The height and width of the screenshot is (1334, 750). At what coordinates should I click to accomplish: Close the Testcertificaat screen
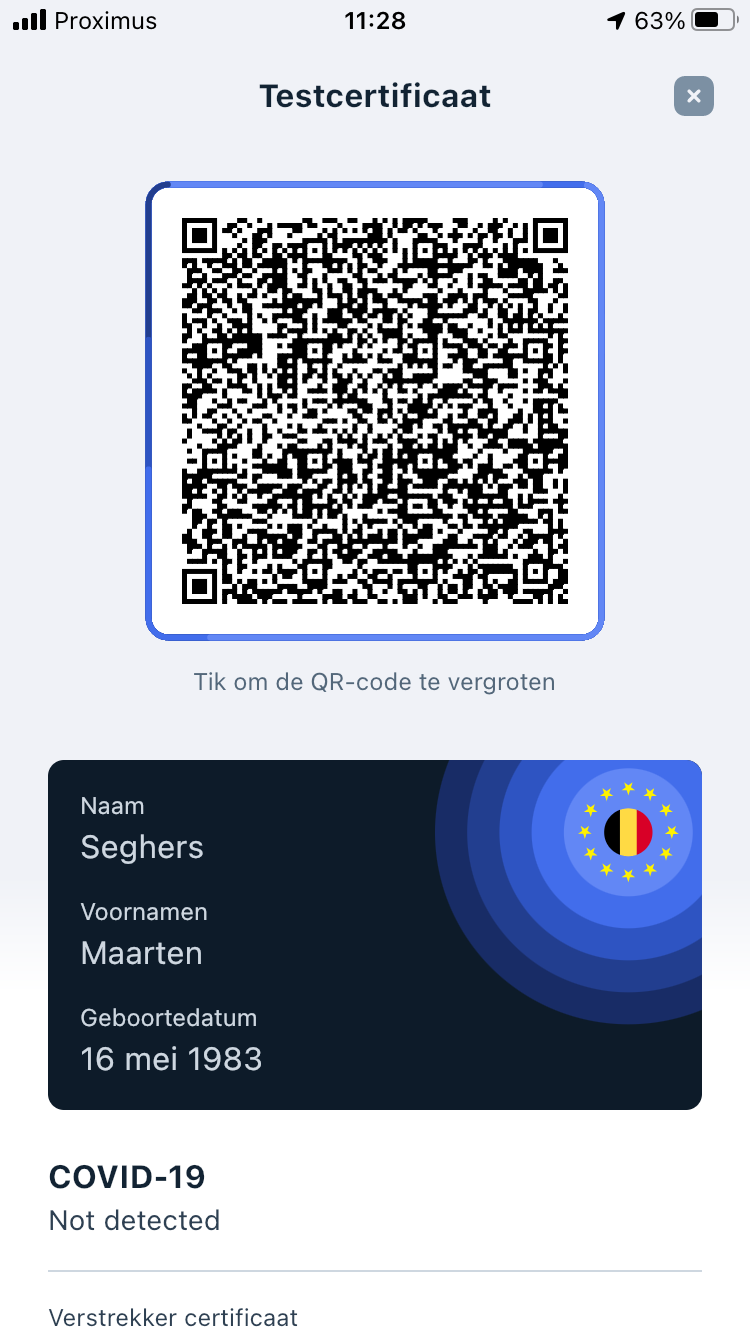point(693,97)
